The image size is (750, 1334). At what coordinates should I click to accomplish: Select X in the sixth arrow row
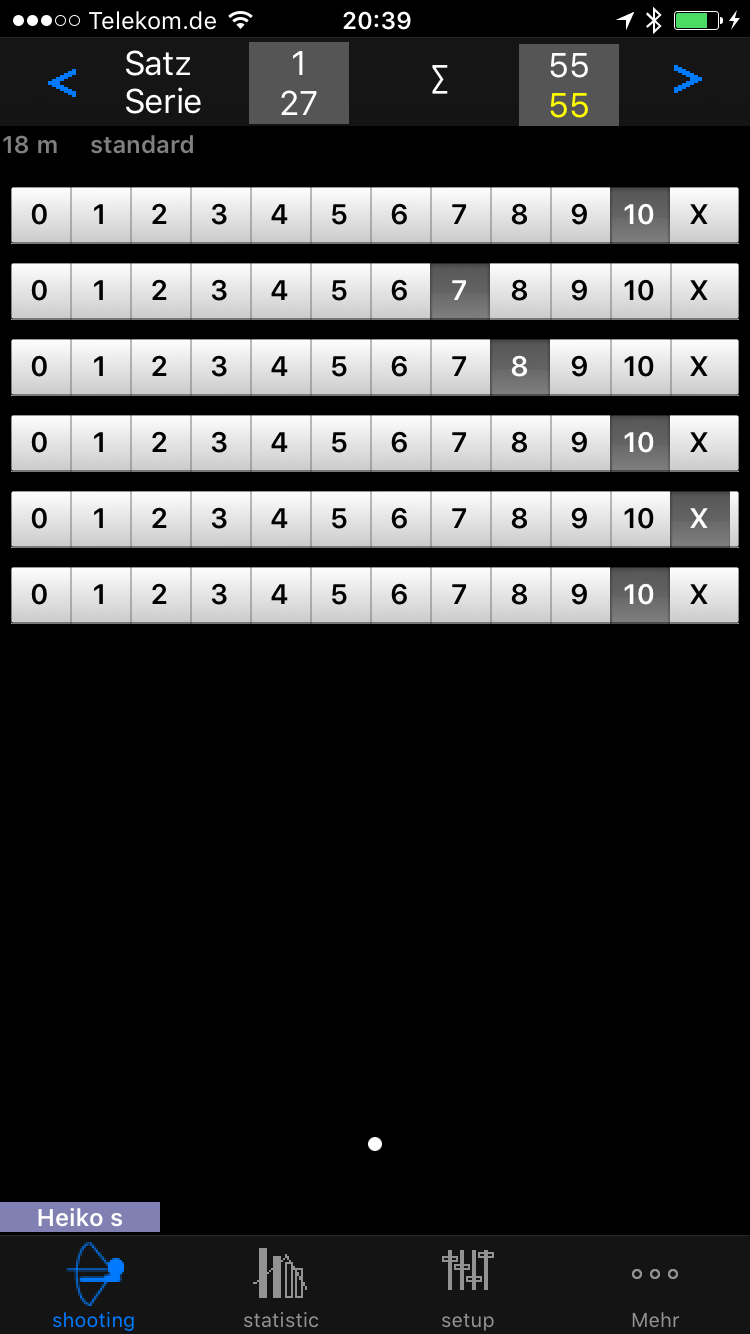click(699, 594)
